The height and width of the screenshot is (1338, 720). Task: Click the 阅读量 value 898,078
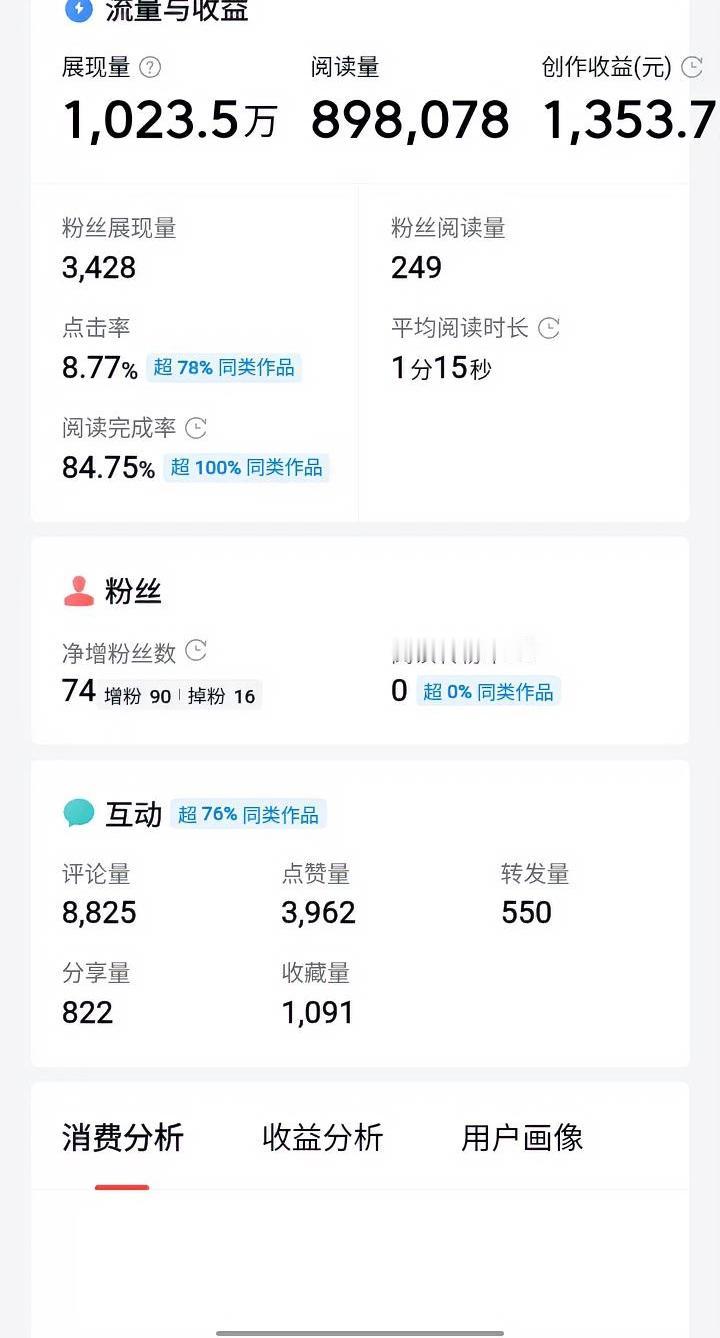click(x=410, y=119)
